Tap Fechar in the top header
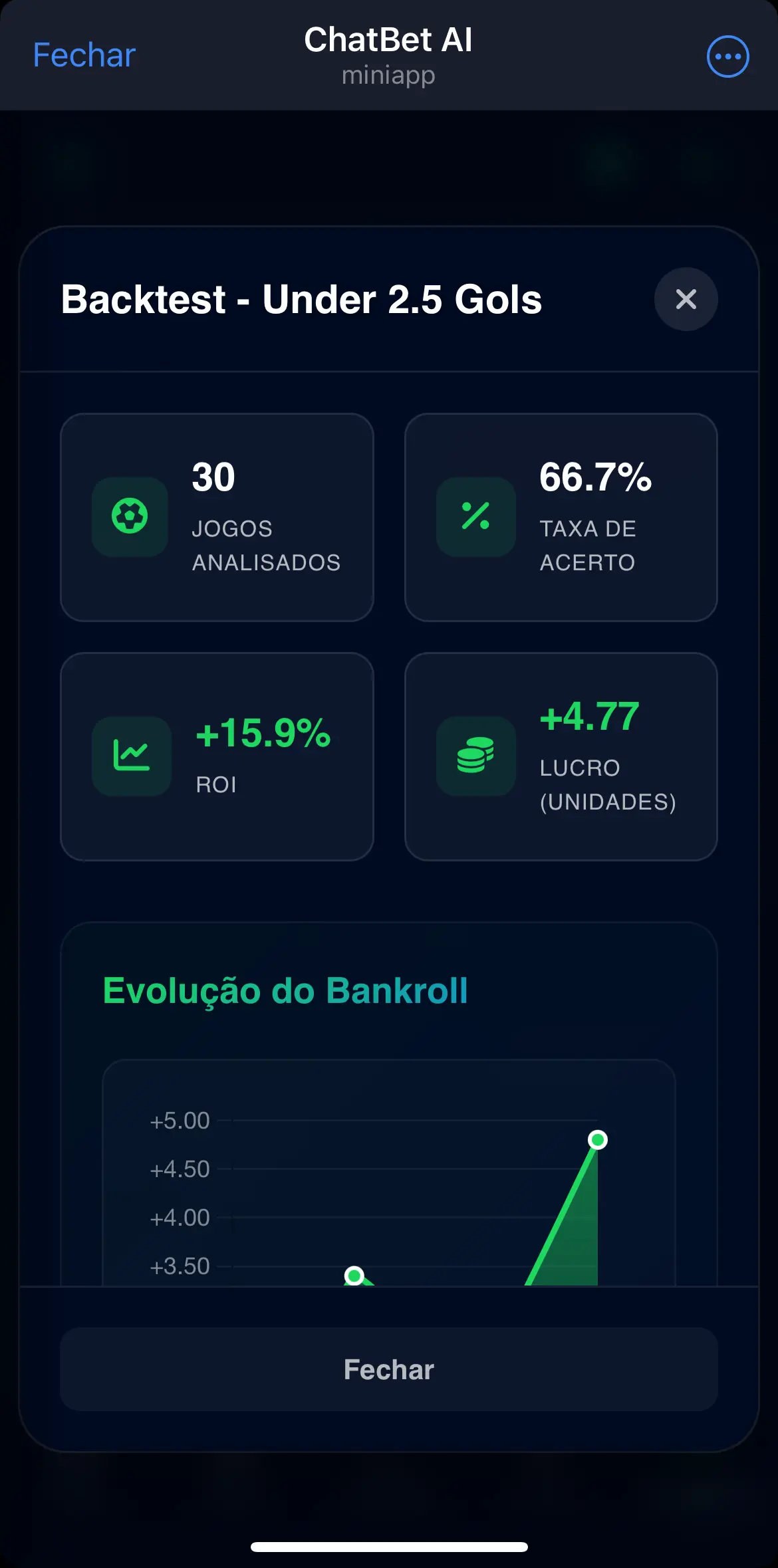 click(x=84, y=55)
